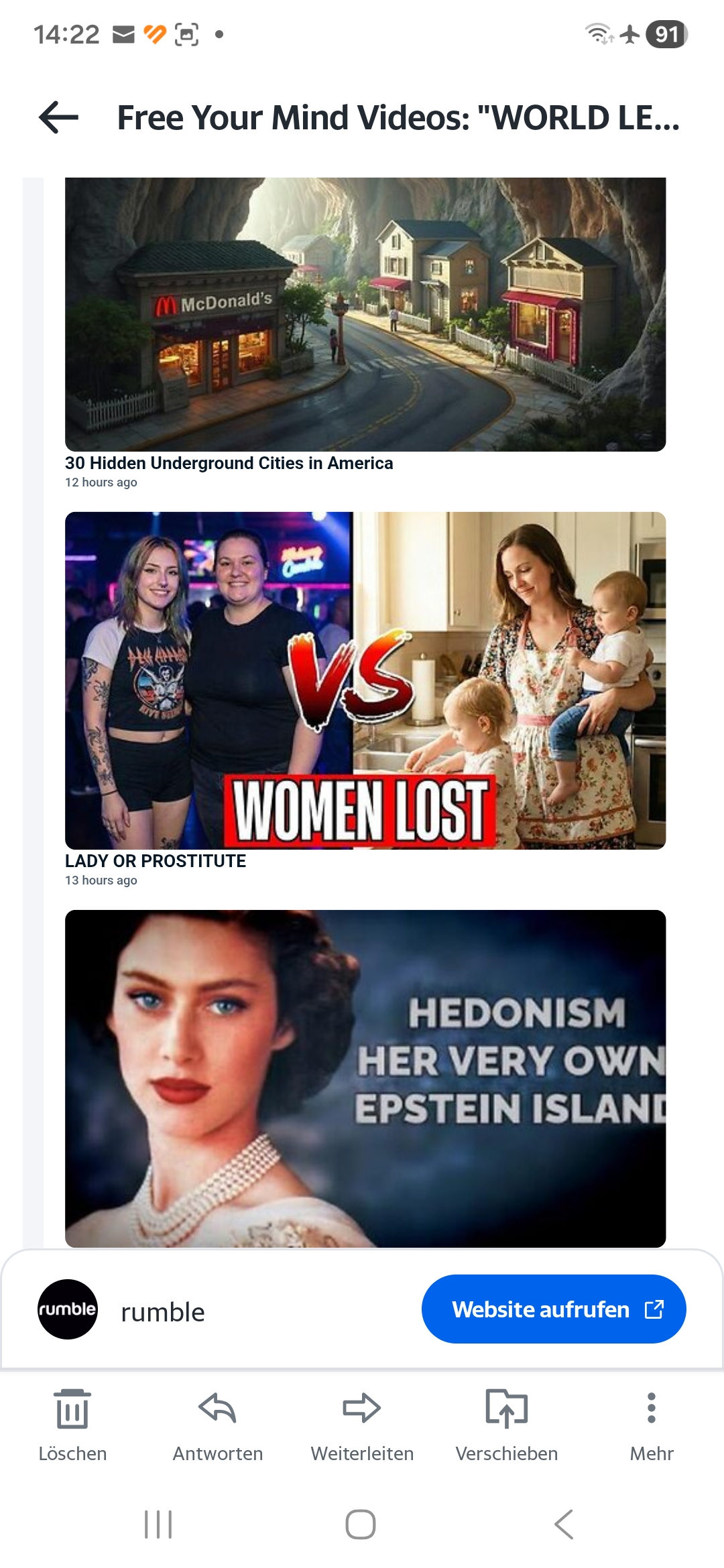Go back from the email view
Screen dimensions: 724x1568
(x=59, y=117)
